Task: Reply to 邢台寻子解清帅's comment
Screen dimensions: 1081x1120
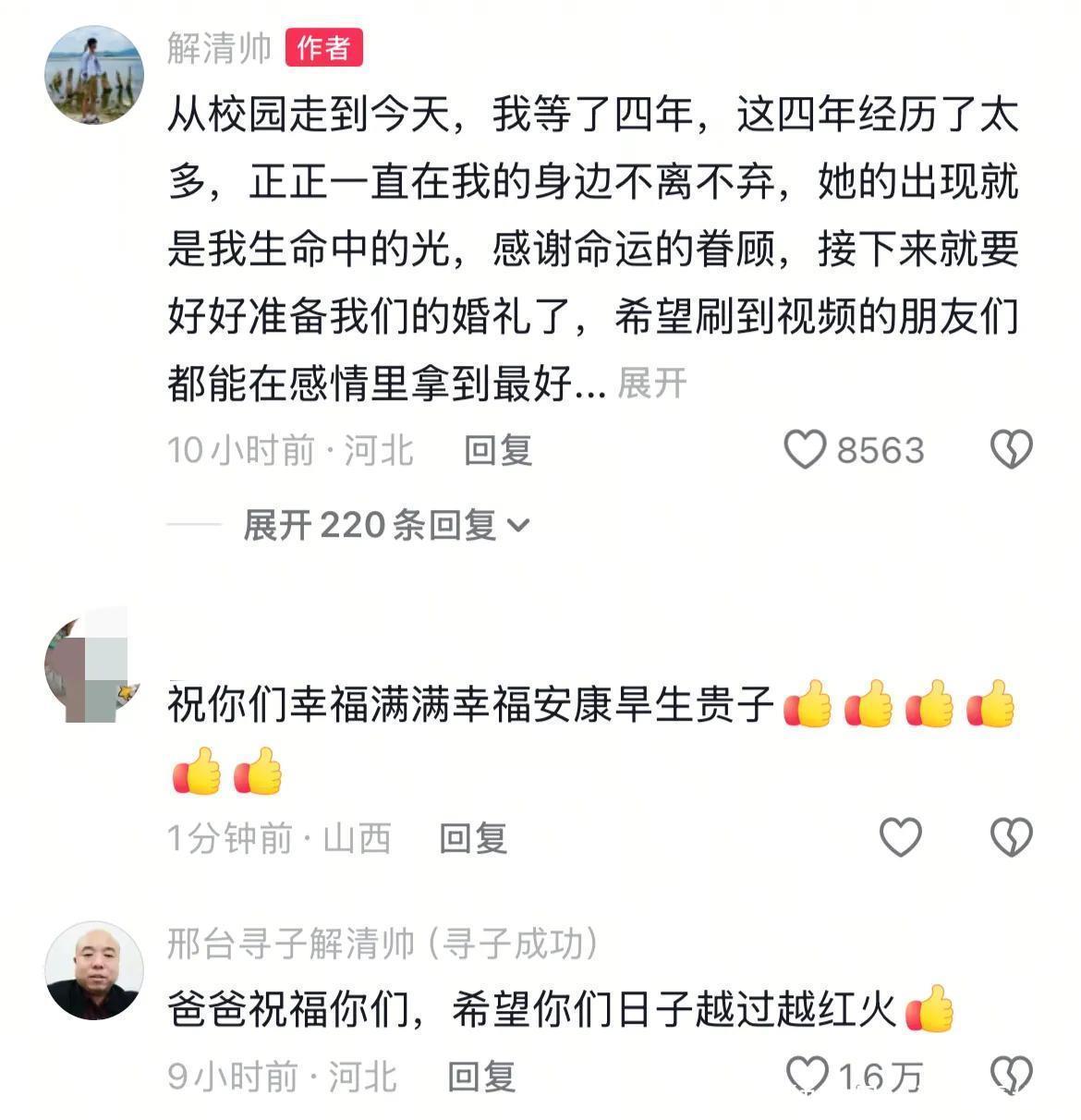Action: tap(481, 1077)
